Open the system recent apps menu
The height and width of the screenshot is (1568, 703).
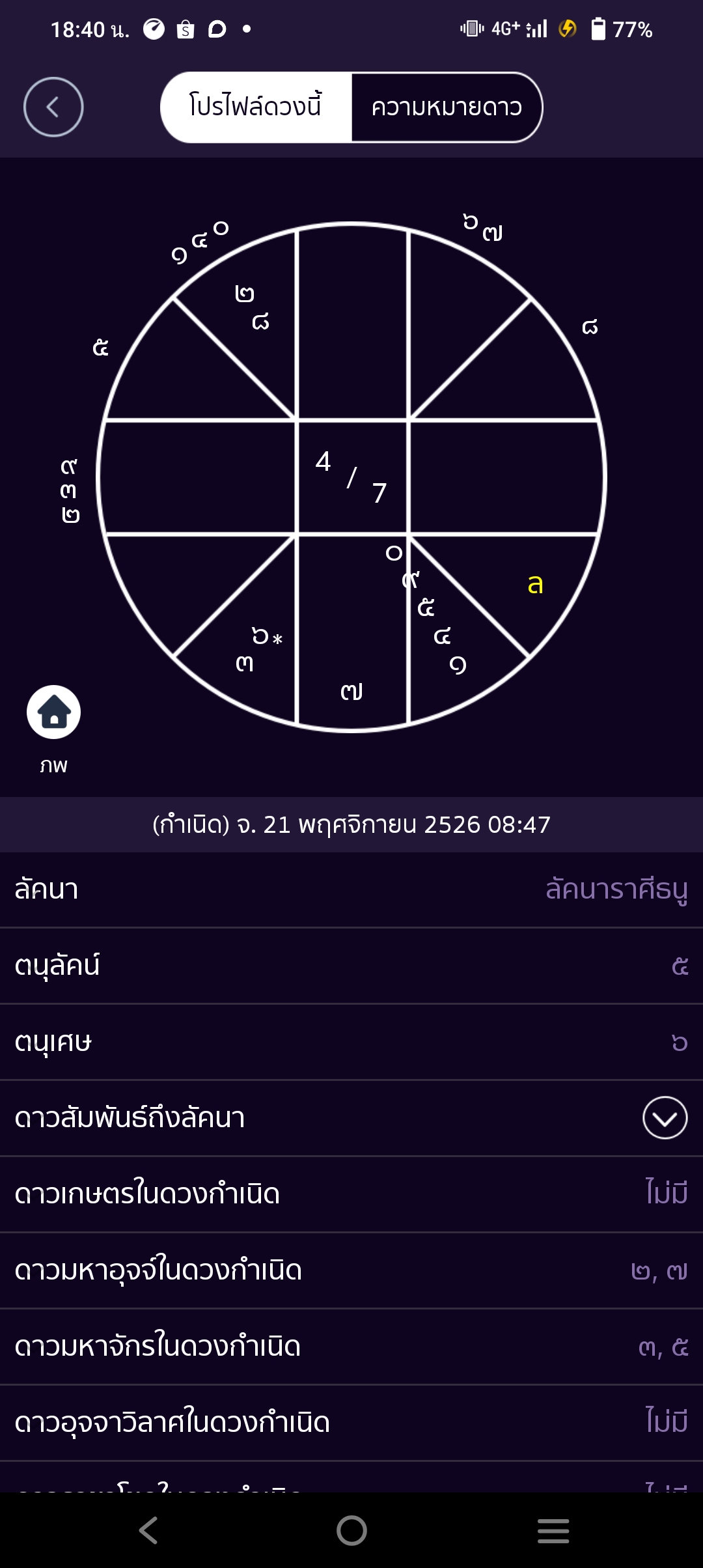pyautogui.click(x=553, y=1530)
